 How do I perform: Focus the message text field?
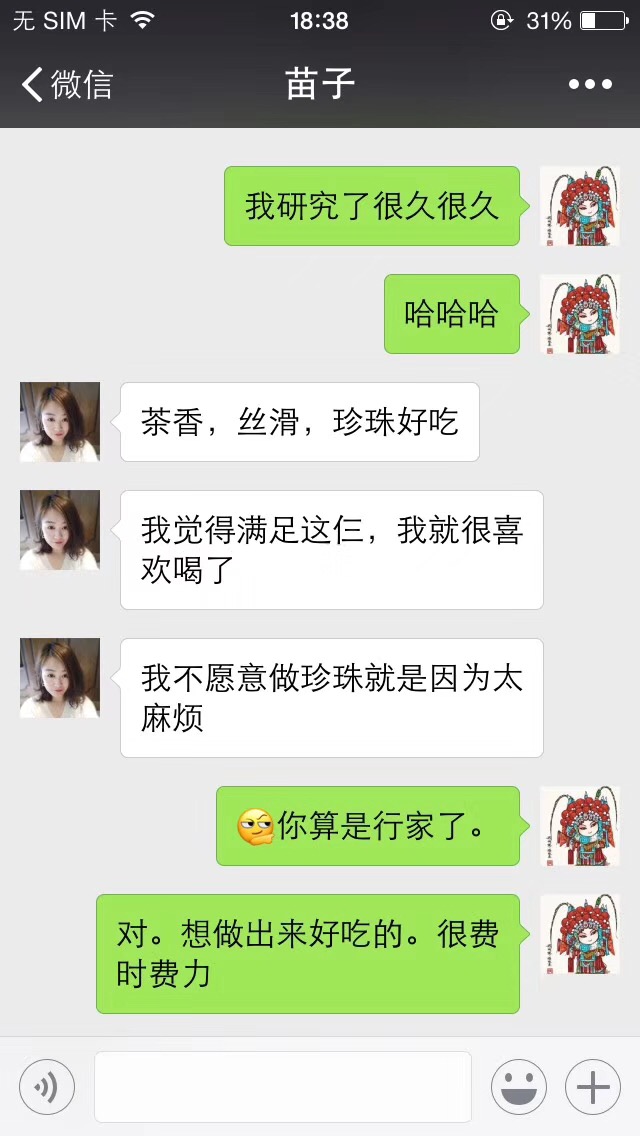click(283, 1087)
